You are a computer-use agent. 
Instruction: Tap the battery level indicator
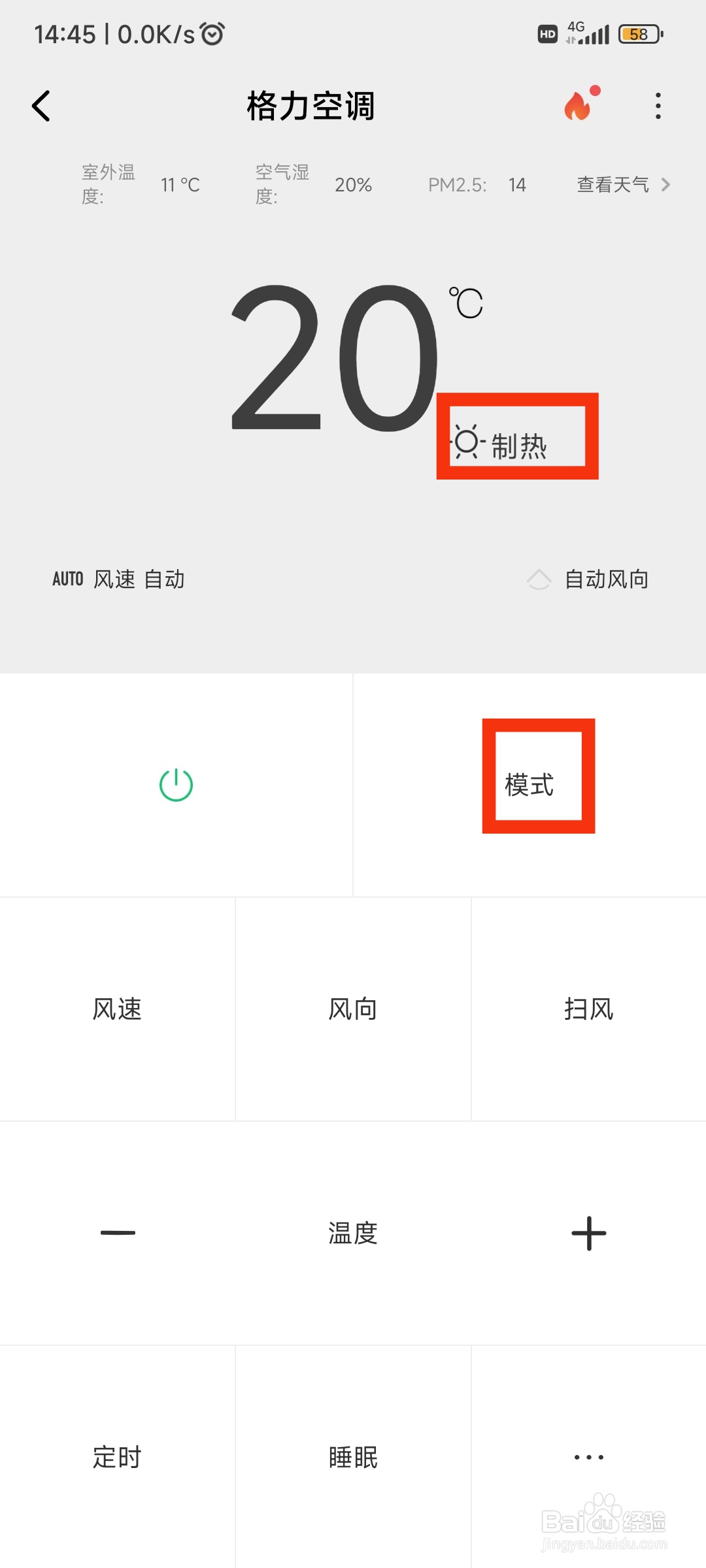(637, 33)
